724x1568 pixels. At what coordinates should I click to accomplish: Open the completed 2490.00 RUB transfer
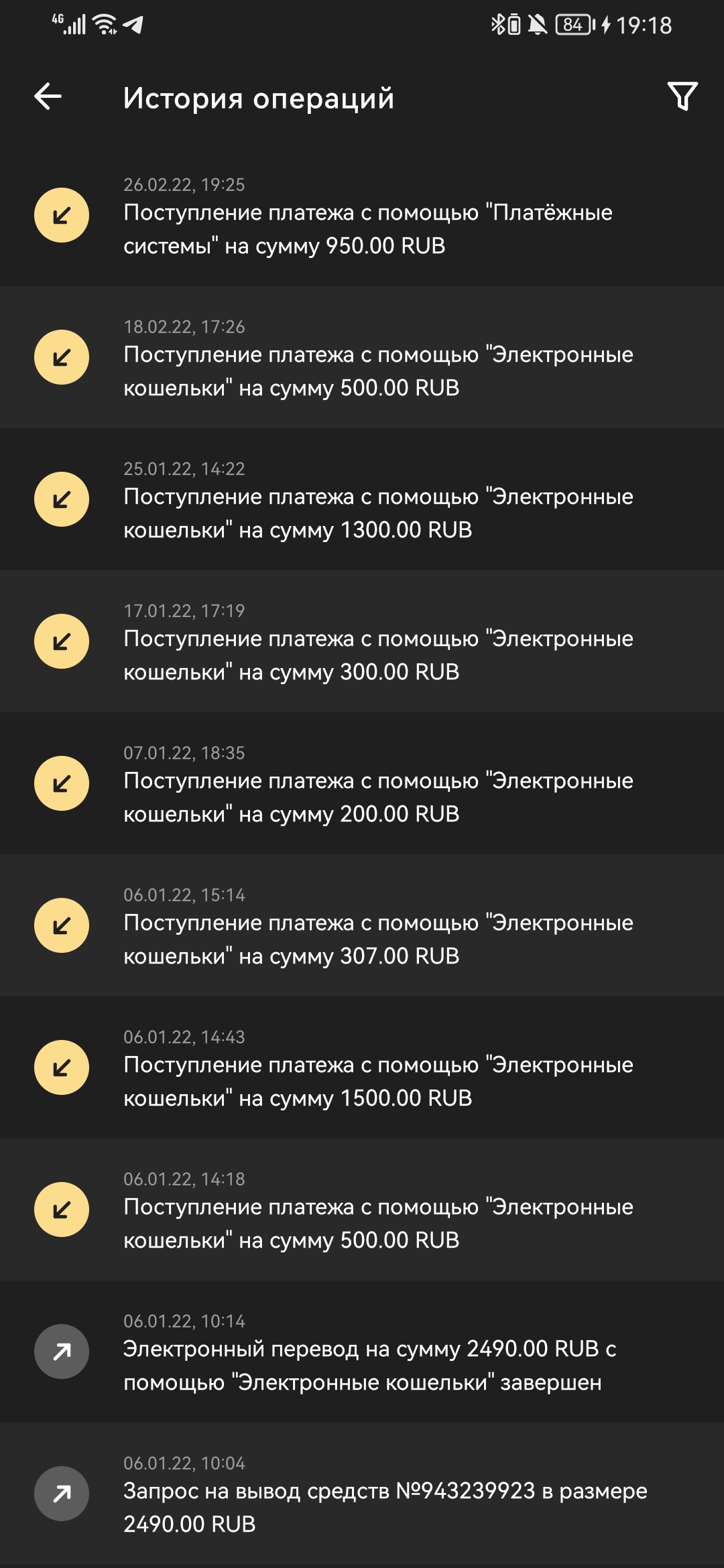pyautogui.click(x=362, y=1352)
